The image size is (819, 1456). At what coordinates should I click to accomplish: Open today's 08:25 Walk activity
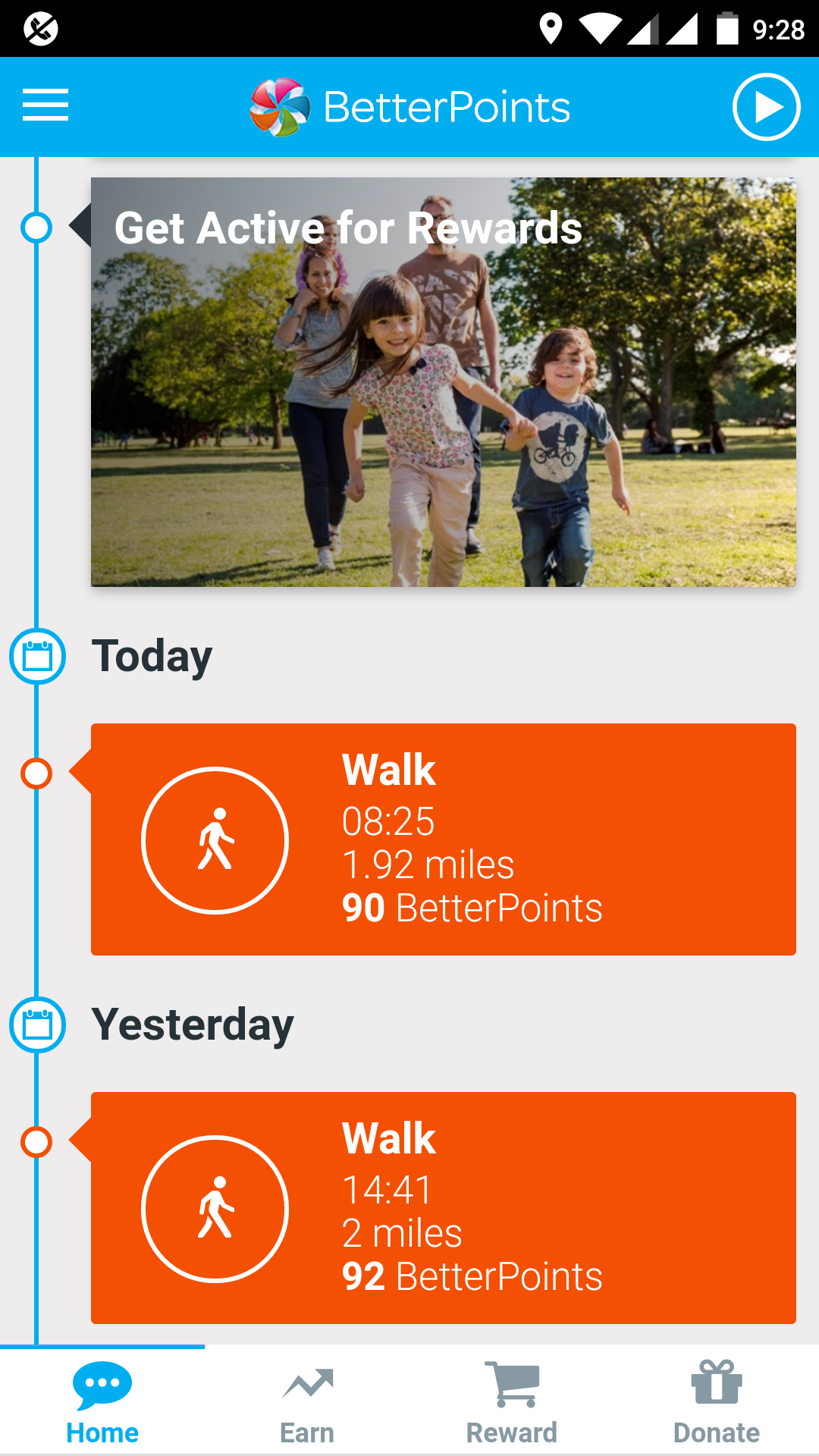[x=444, y=839]
